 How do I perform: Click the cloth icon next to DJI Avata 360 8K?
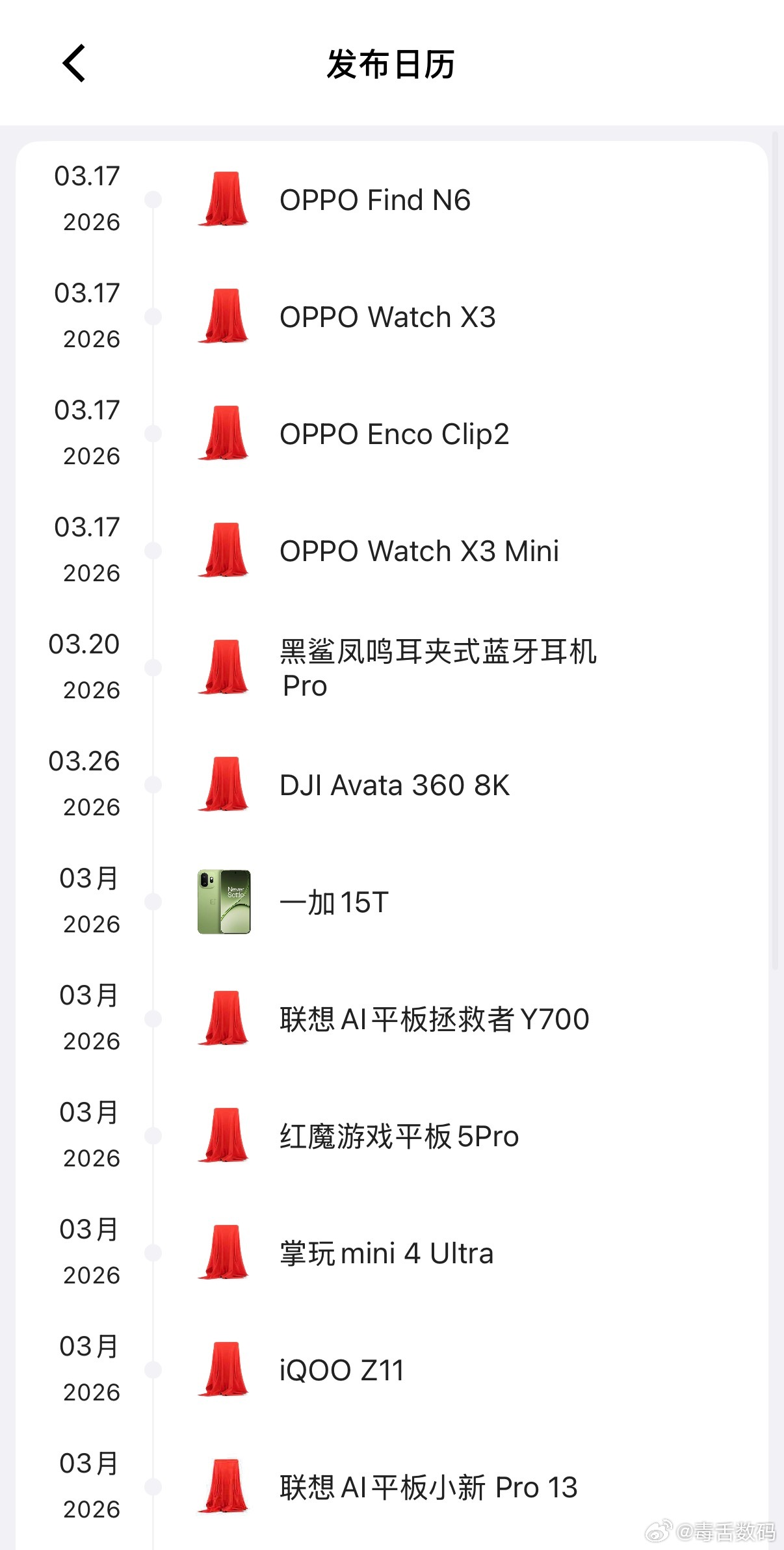[224, 785]
